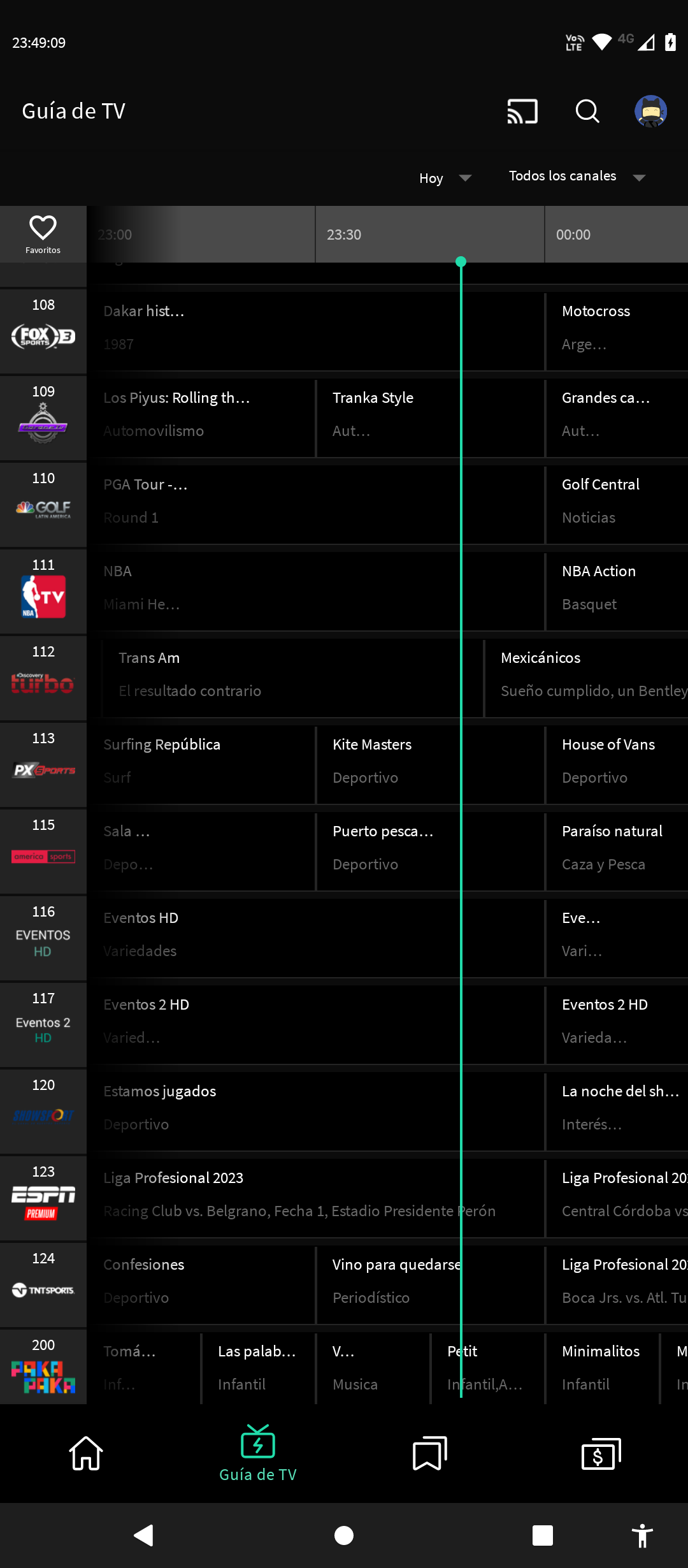Open the cast to device icon
The height and width of the screenshot is (1568, 688).
point(522,112)
